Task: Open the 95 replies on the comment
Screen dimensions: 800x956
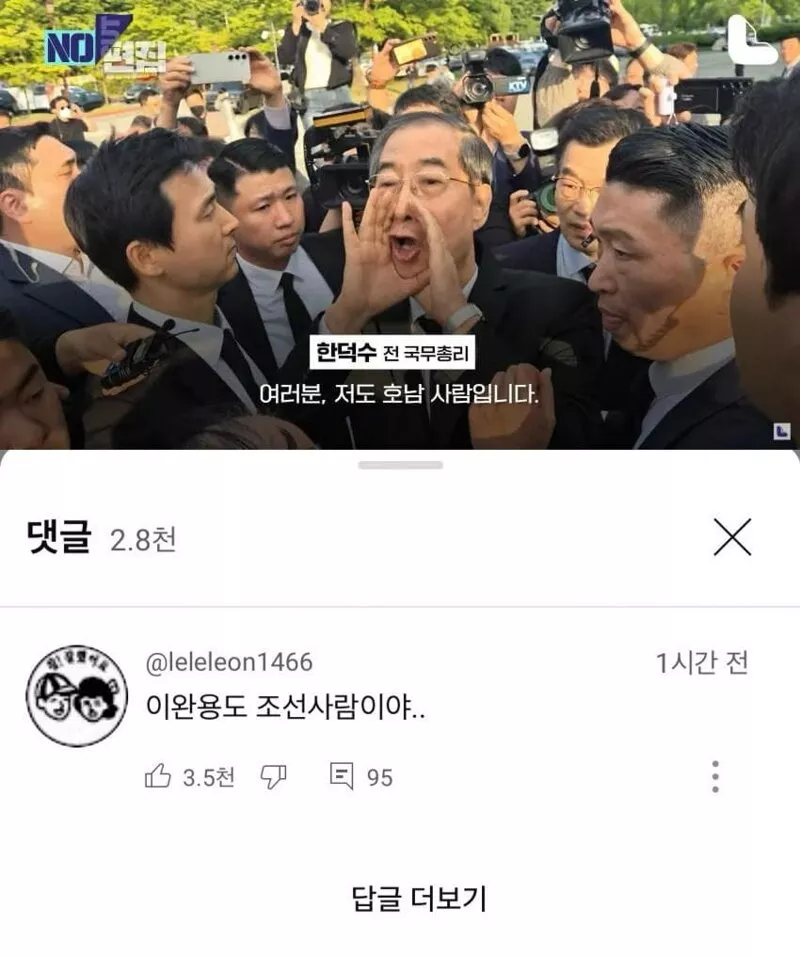Action: click(360, 776)
